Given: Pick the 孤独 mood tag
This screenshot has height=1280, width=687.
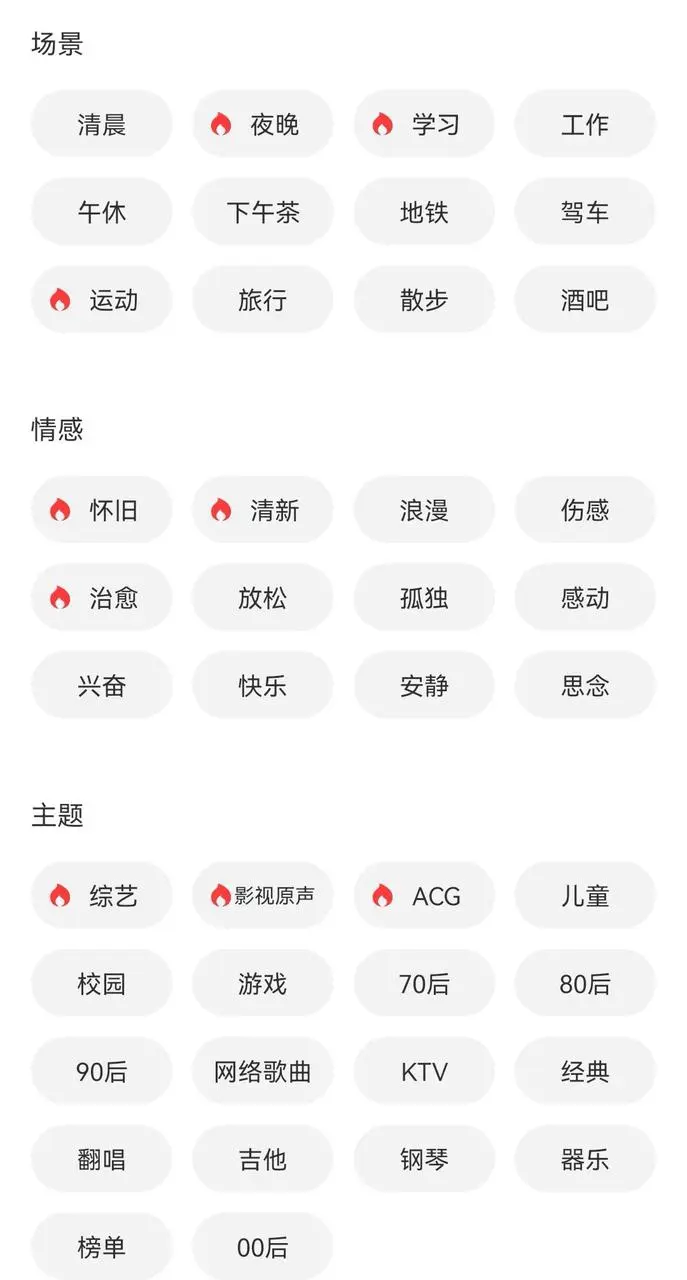Looking at the screenshot, I should coord(424,598).
